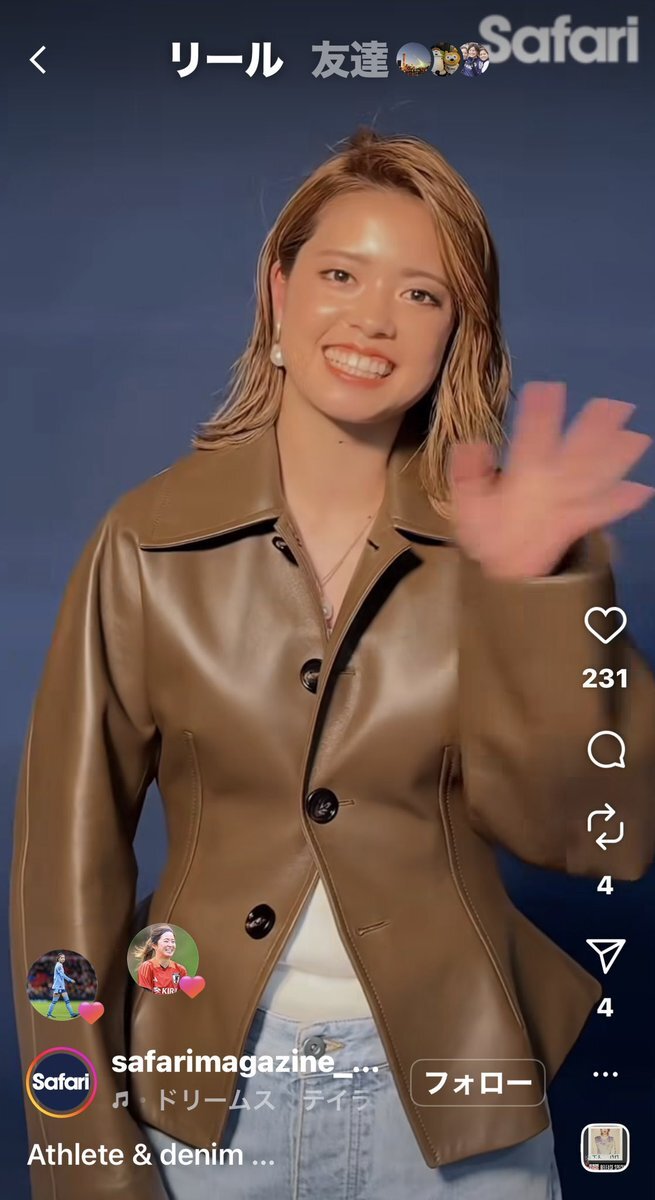Select the リール tab
Viewport: 655px width, 1200px height.
226,61
